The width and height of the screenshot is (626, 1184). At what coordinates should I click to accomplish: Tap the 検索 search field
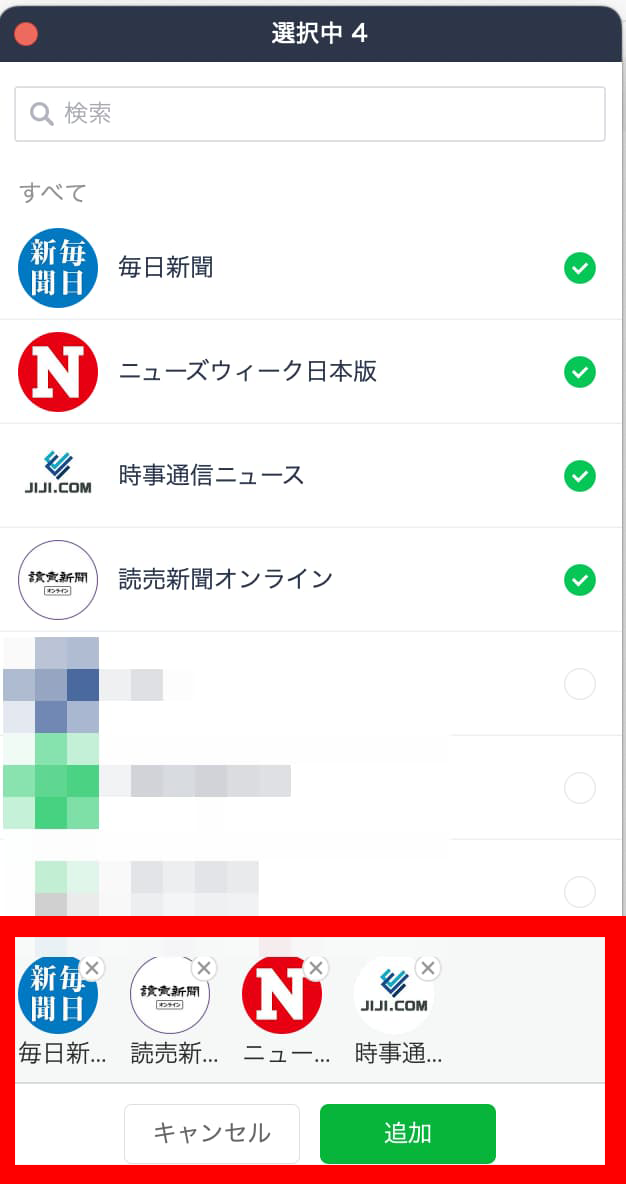point(310,114)
